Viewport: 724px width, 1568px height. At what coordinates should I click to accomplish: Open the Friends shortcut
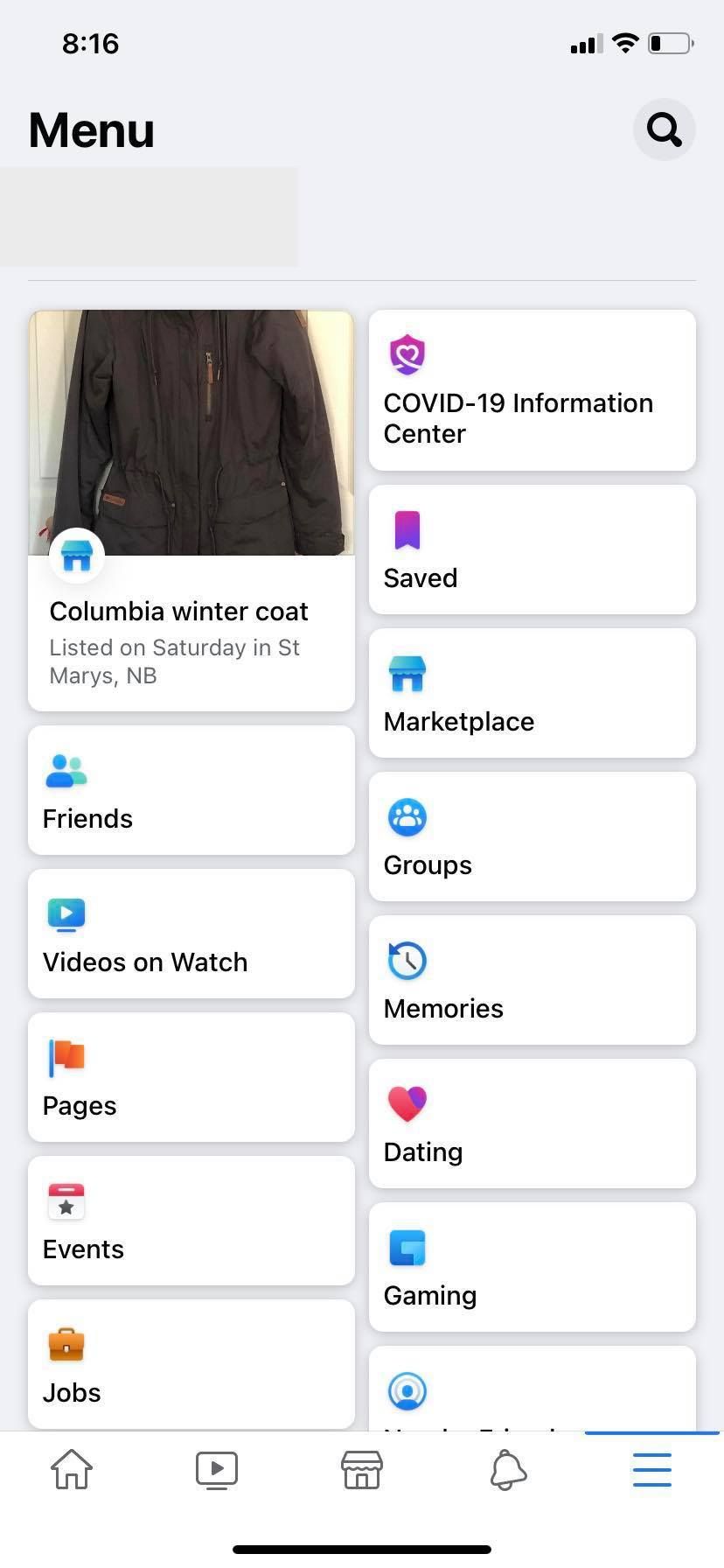pos(191,790)
